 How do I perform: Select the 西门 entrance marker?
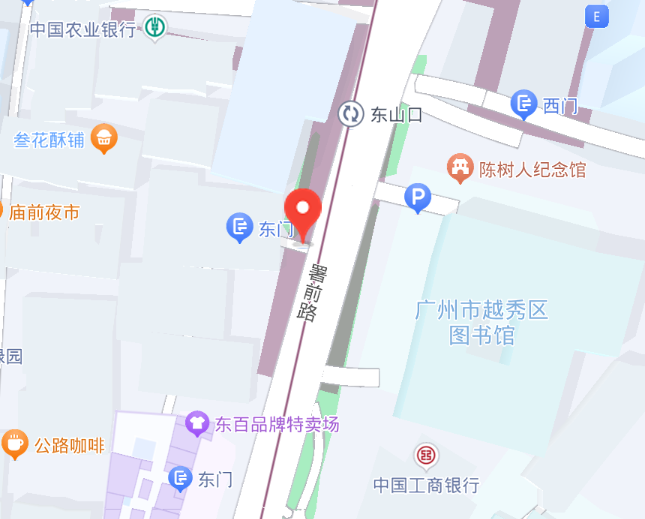click(524, 104)
